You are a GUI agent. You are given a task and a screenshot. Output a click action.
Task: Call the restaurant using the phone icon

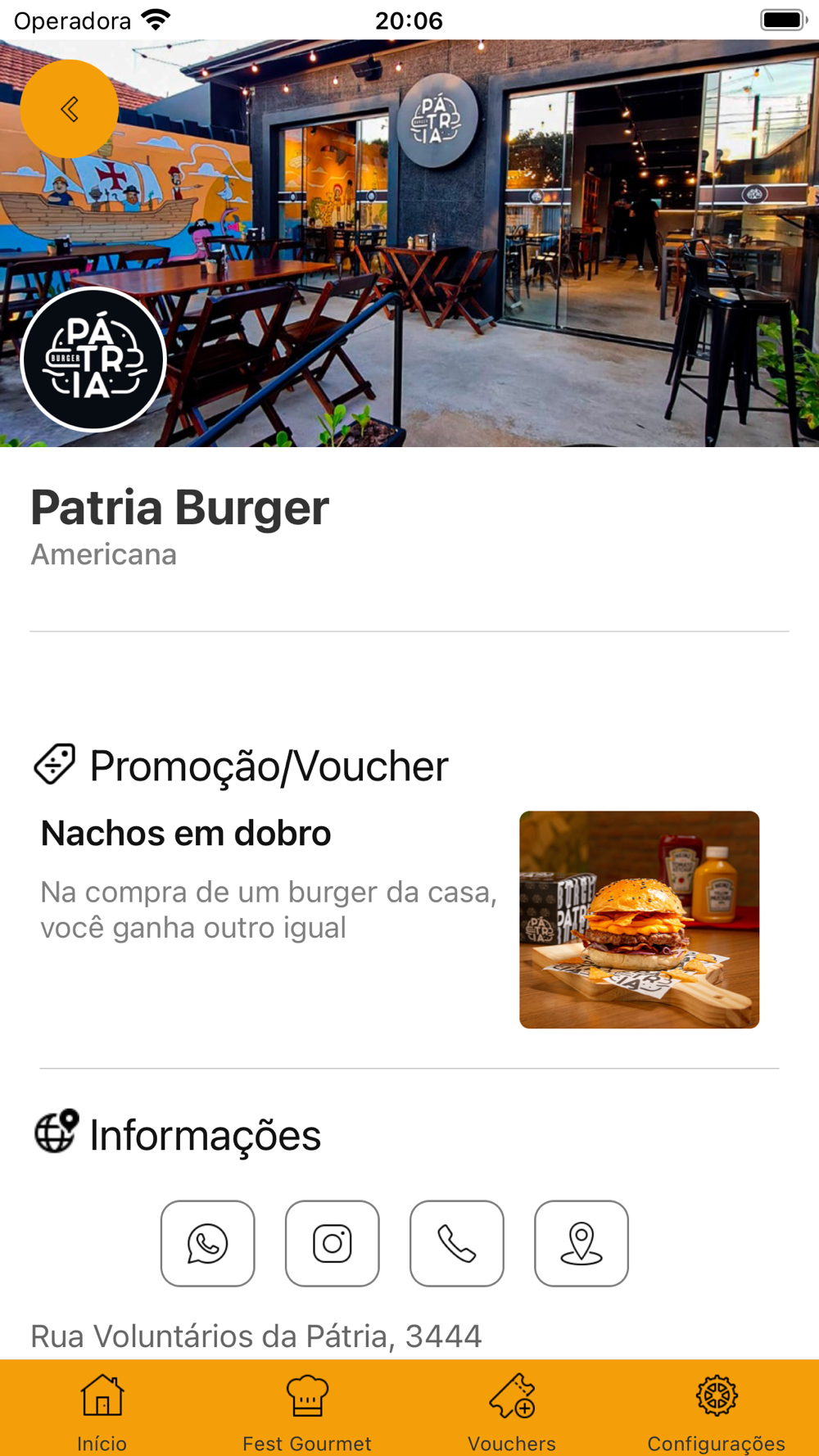coord(457,1243)
